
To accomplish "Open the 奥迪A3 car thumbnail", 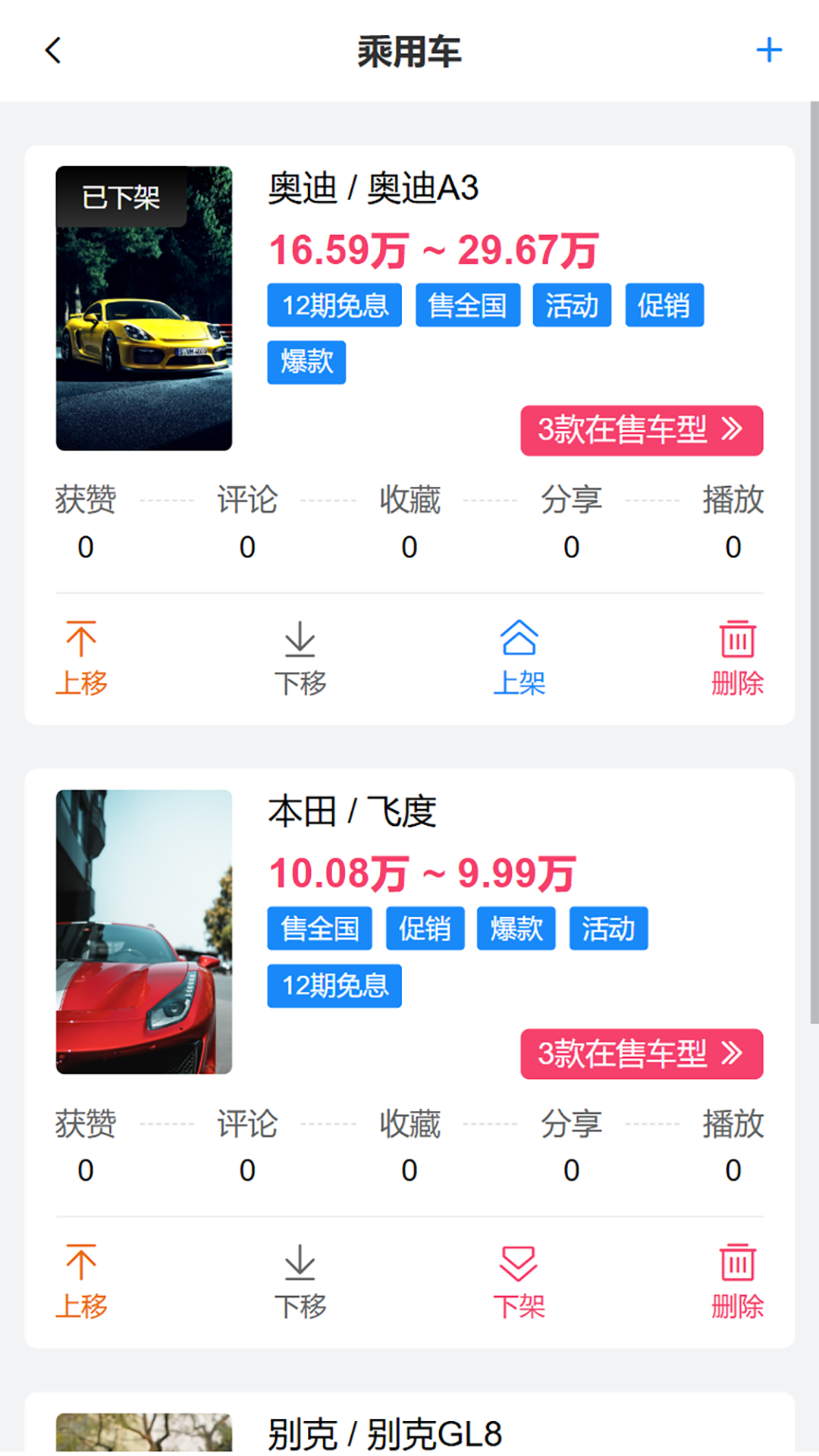I will click(144, 309).
